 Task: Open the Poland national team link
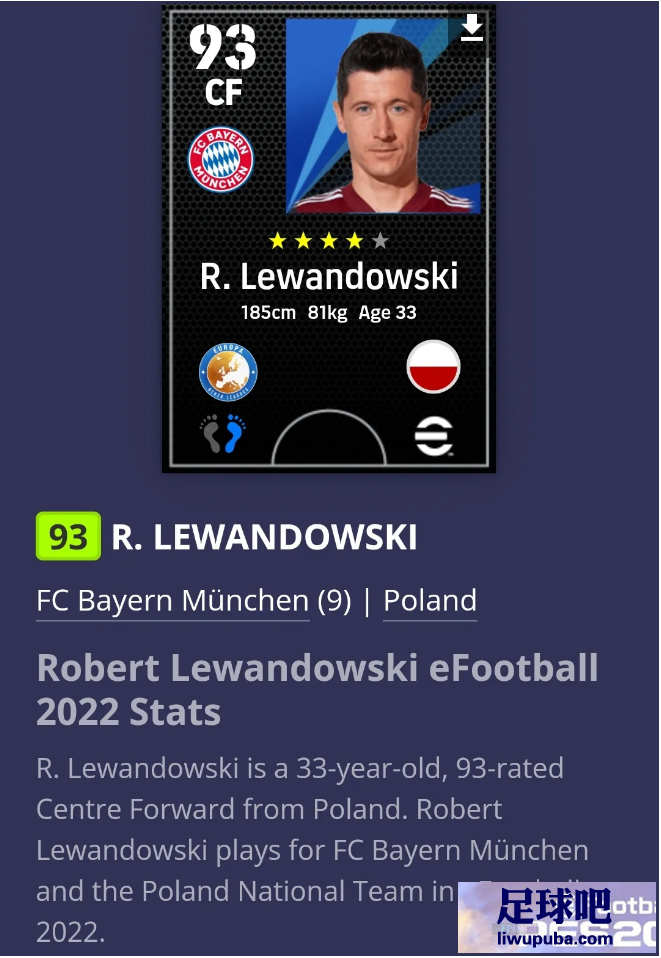coord(430,601)
